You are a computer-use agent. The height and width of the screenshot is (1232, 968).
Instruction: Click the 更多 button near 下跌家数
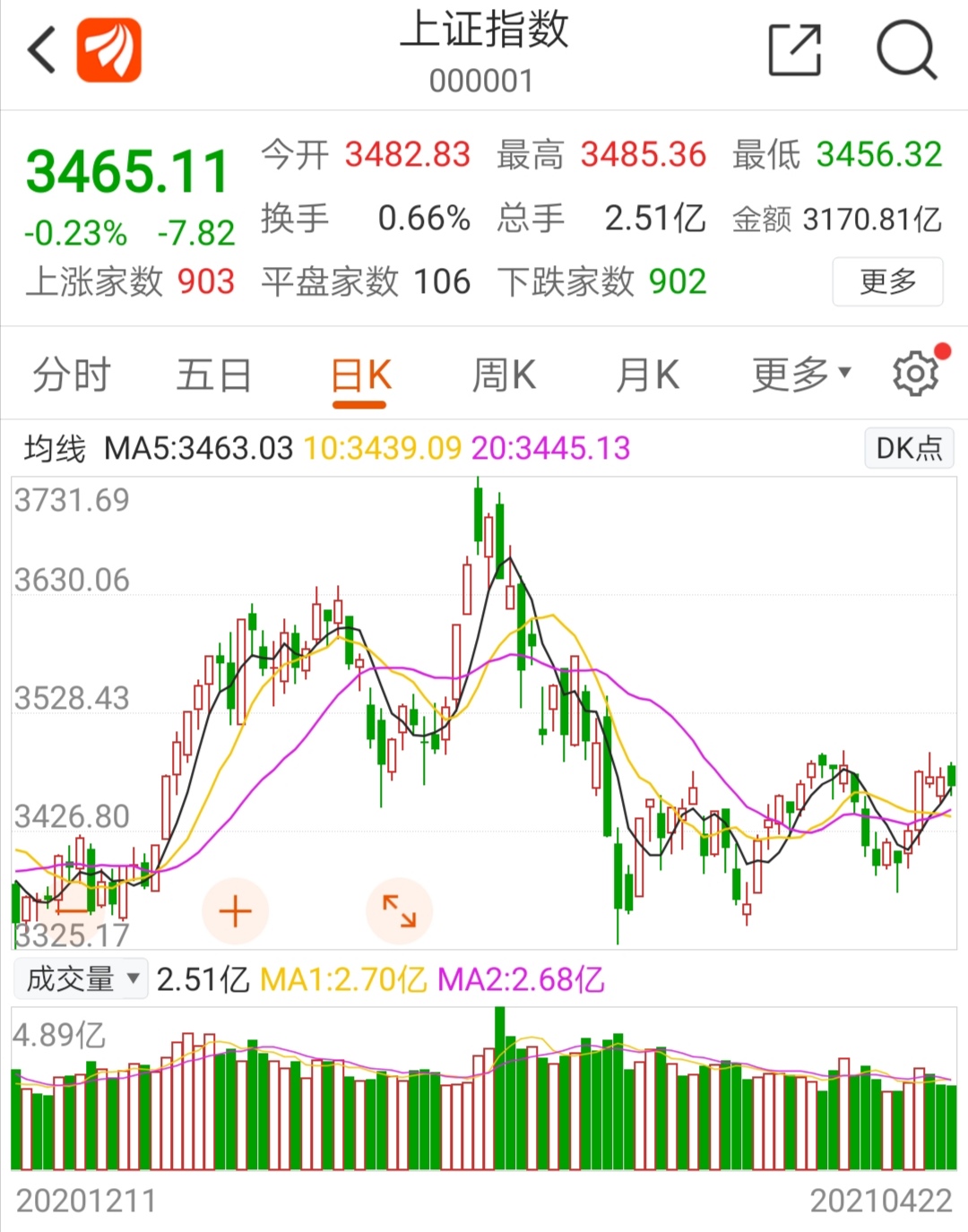886,281
